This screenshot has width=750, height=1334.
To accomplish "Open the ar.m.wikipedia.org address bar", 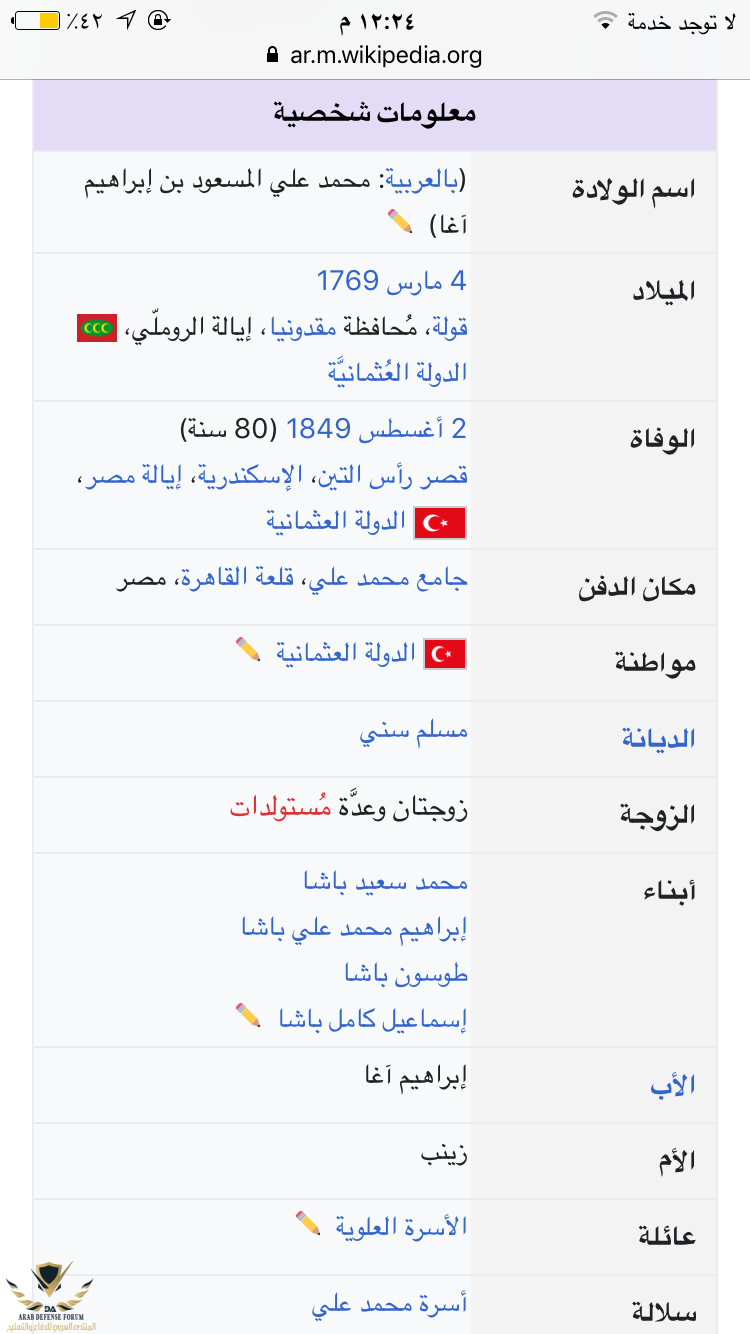I will pyautogui.click(x=375, y=55).
